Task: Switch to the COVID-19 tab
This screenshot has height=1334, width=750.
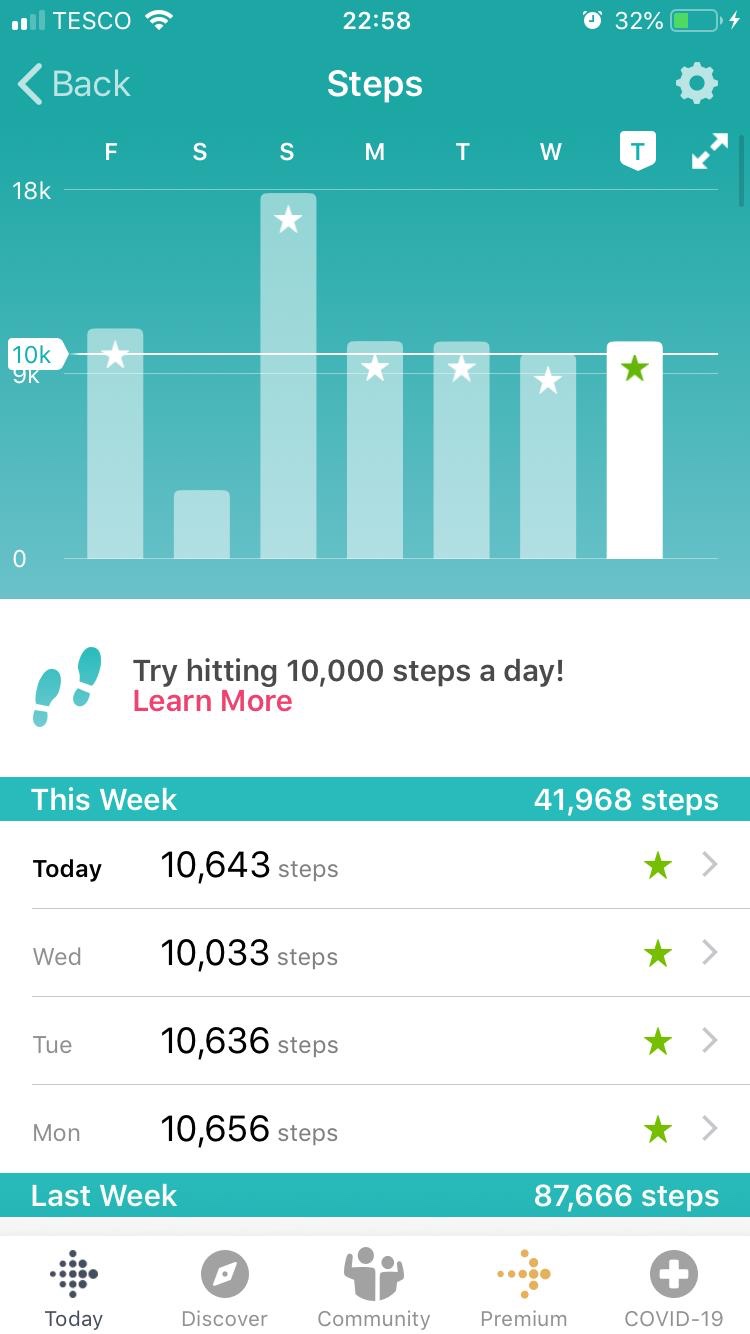Action: (x=674, y=1288)
